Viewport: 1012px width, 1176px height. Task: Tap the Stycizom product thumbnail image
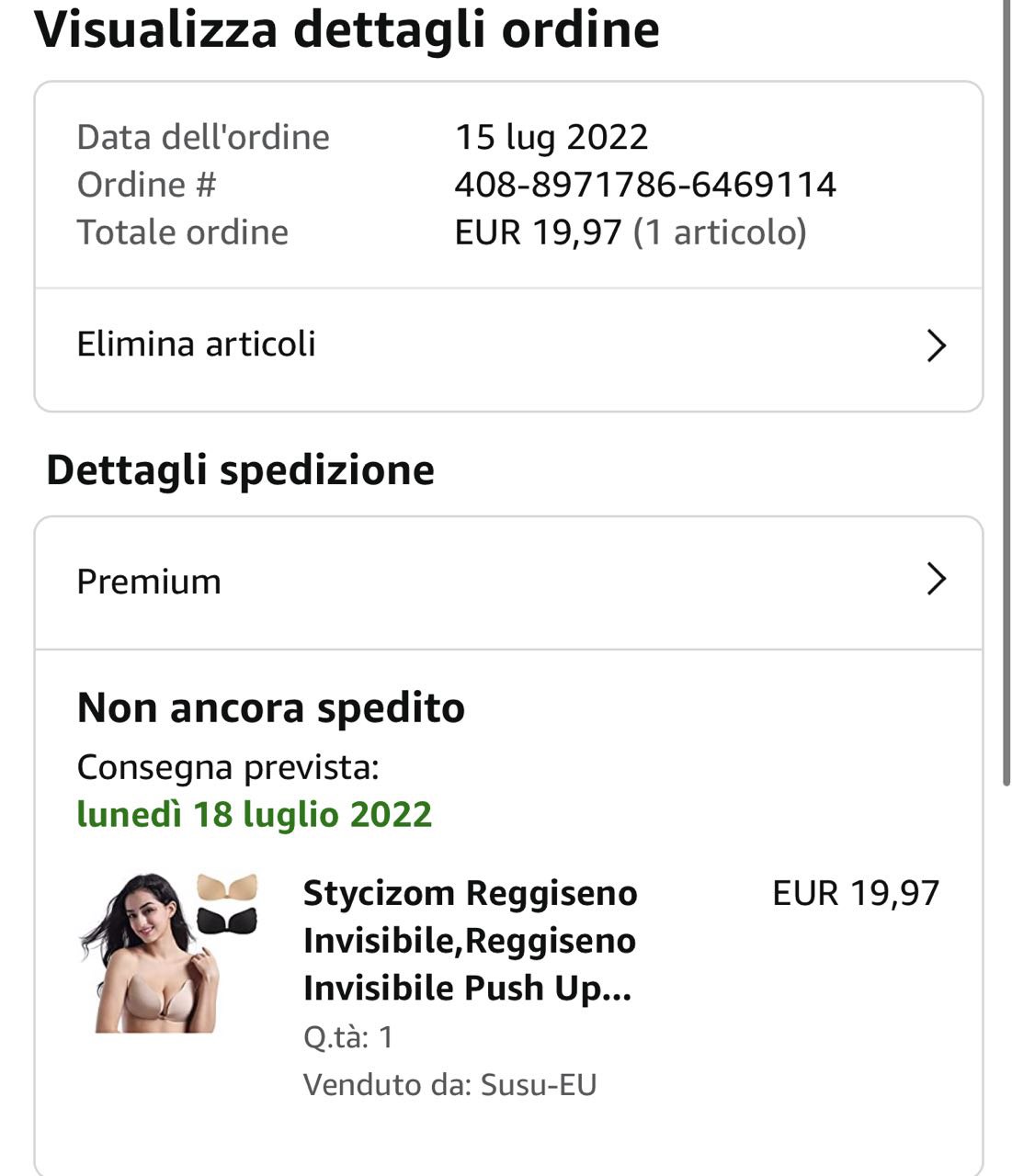pos(168,953)
